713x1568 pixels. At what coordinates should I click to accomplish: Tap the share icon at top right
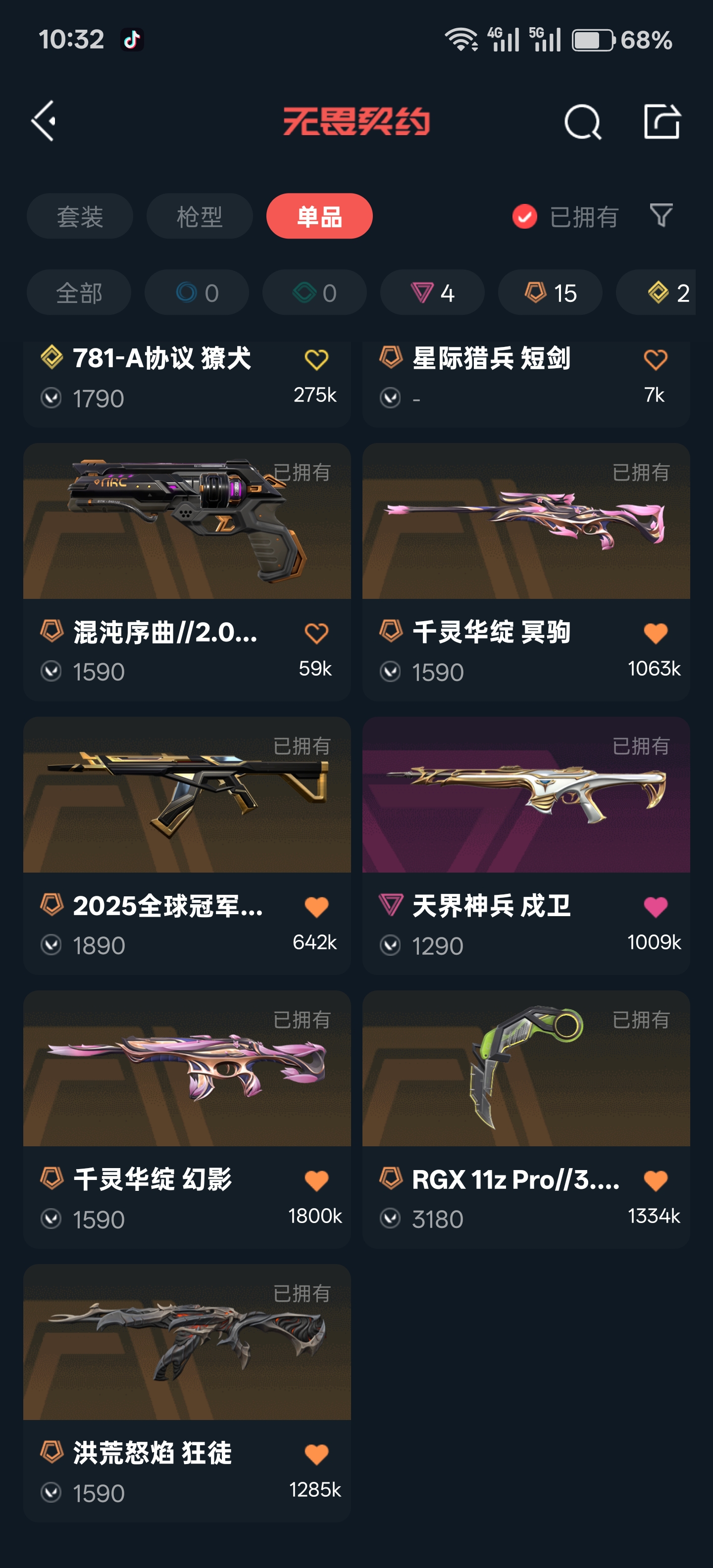pos(662,121)
